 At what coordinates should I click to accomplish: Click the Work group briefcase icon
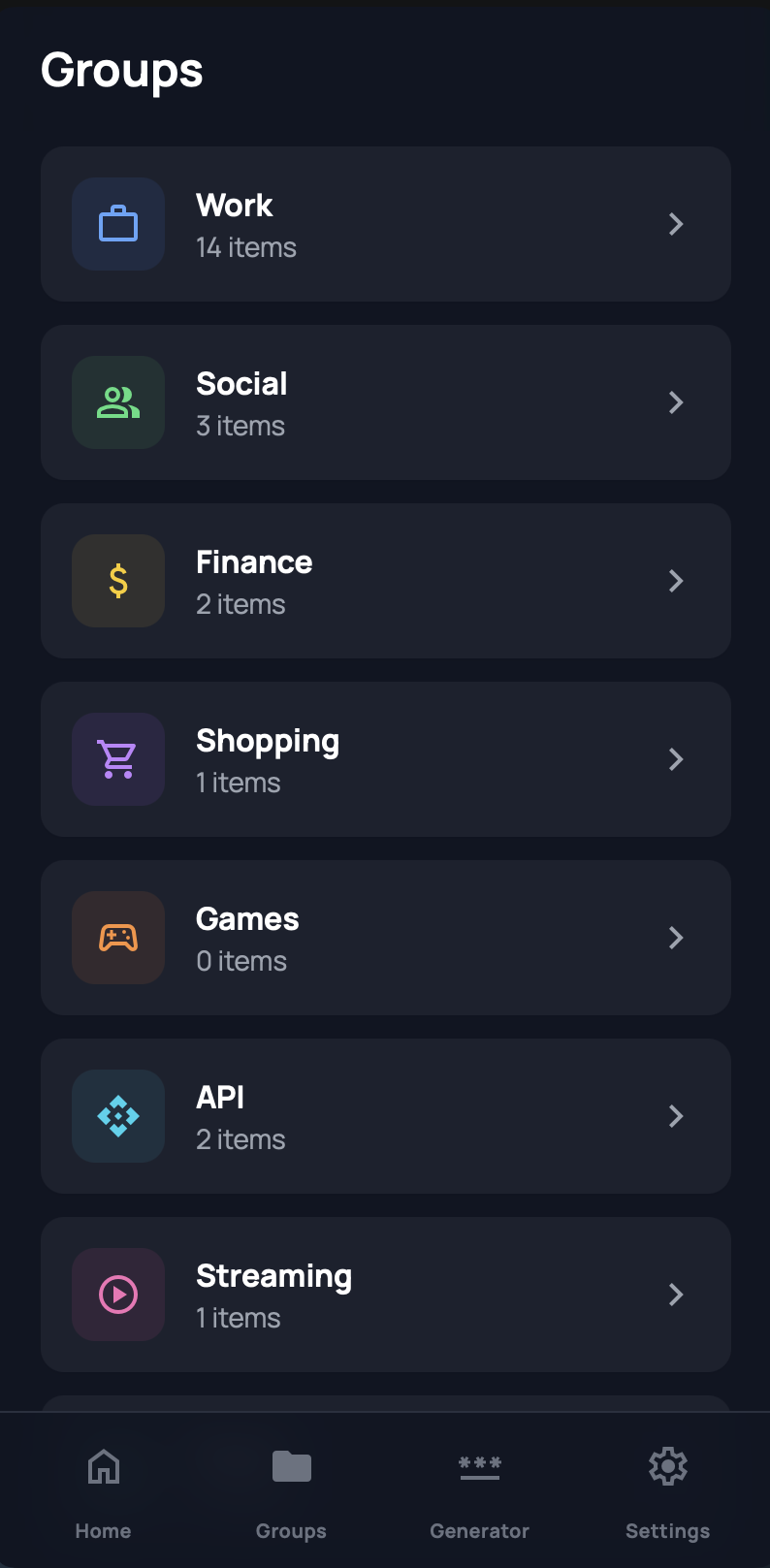click(117, 223)
